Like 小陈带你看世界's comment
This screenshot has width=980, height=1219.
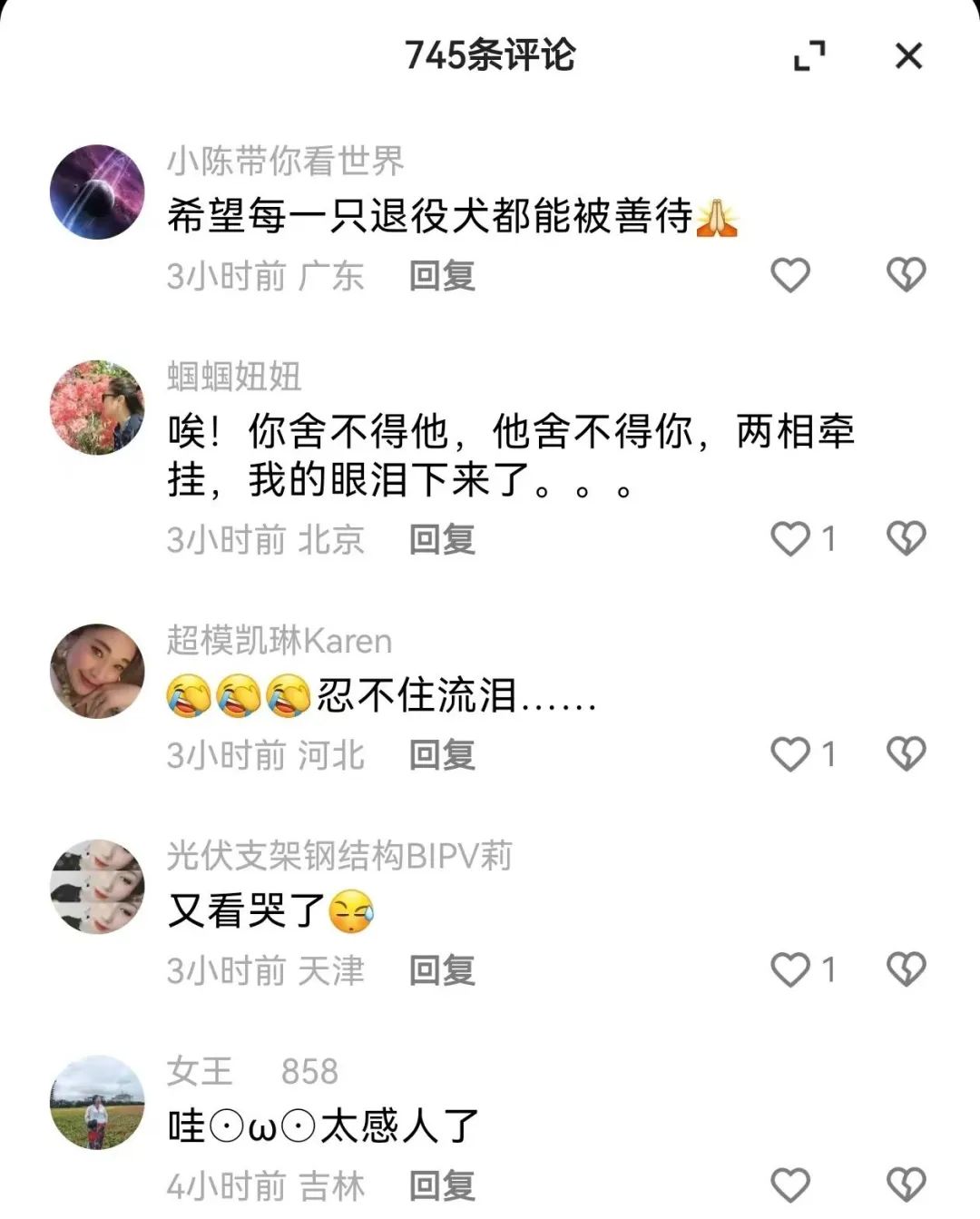click(789, 275)
